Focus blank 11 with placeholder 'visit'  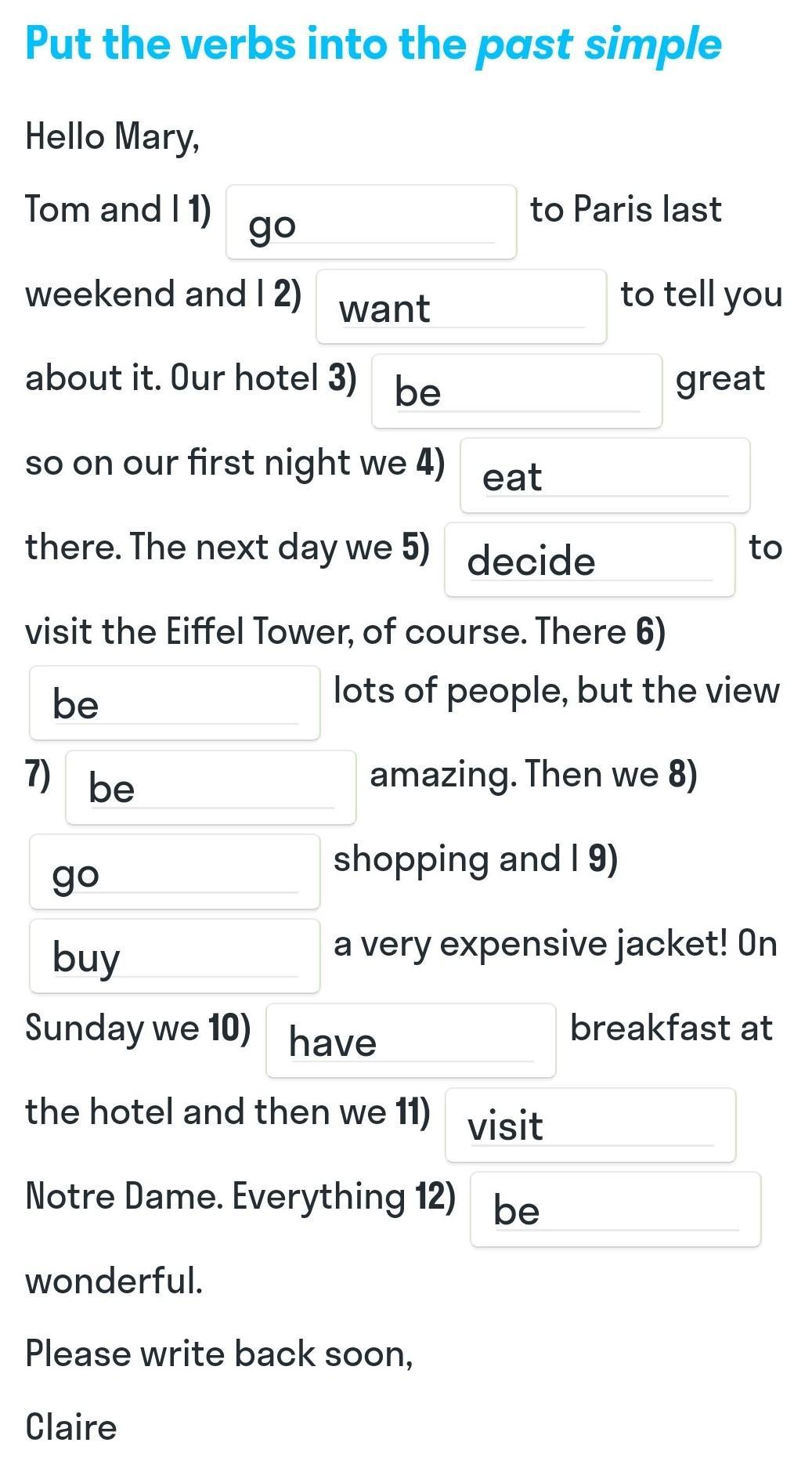[x=590, y=1125]
